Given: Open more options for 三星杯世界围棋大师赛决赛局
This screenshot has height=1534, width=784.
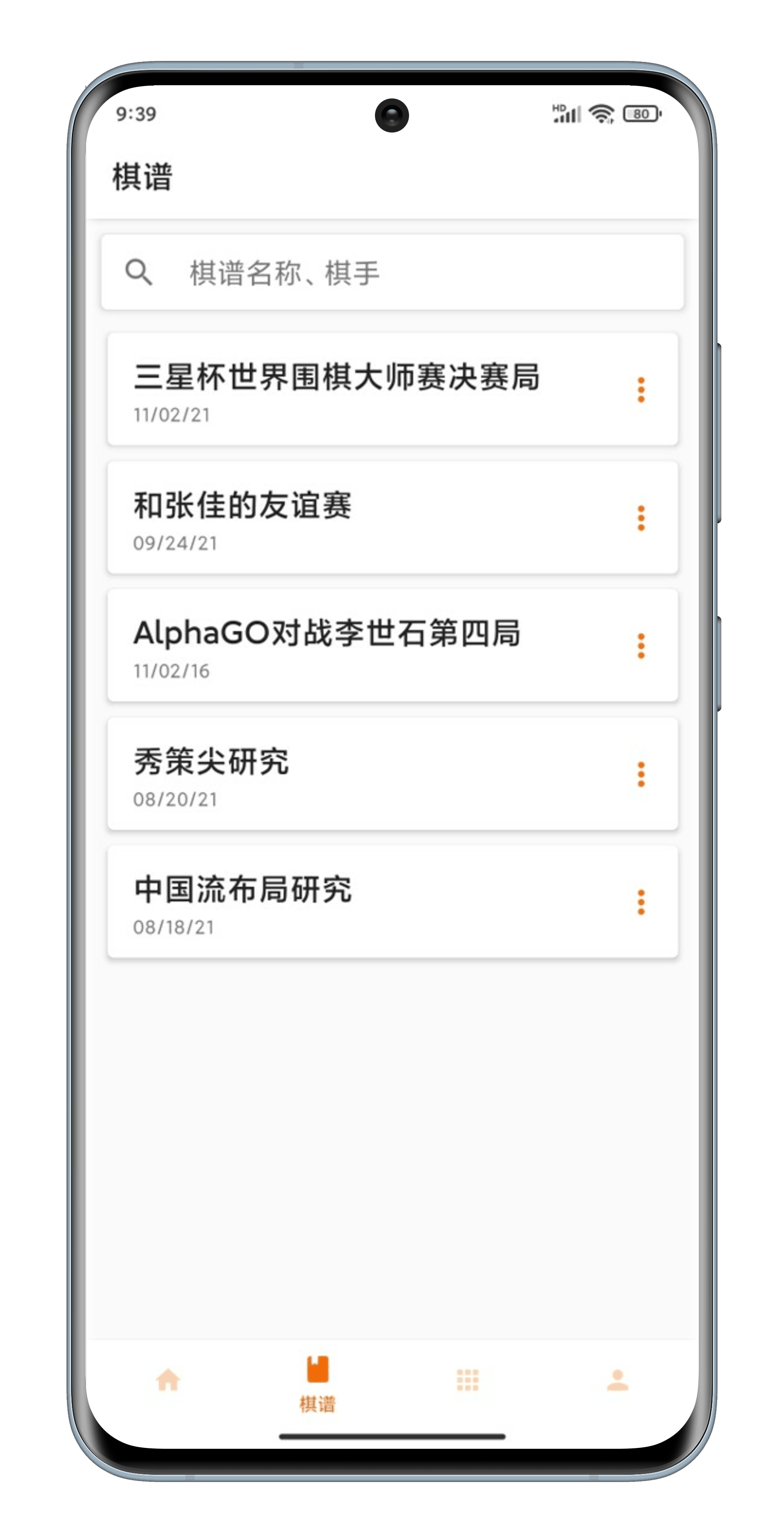Looking at the screenshot, I should click(640, 390).
